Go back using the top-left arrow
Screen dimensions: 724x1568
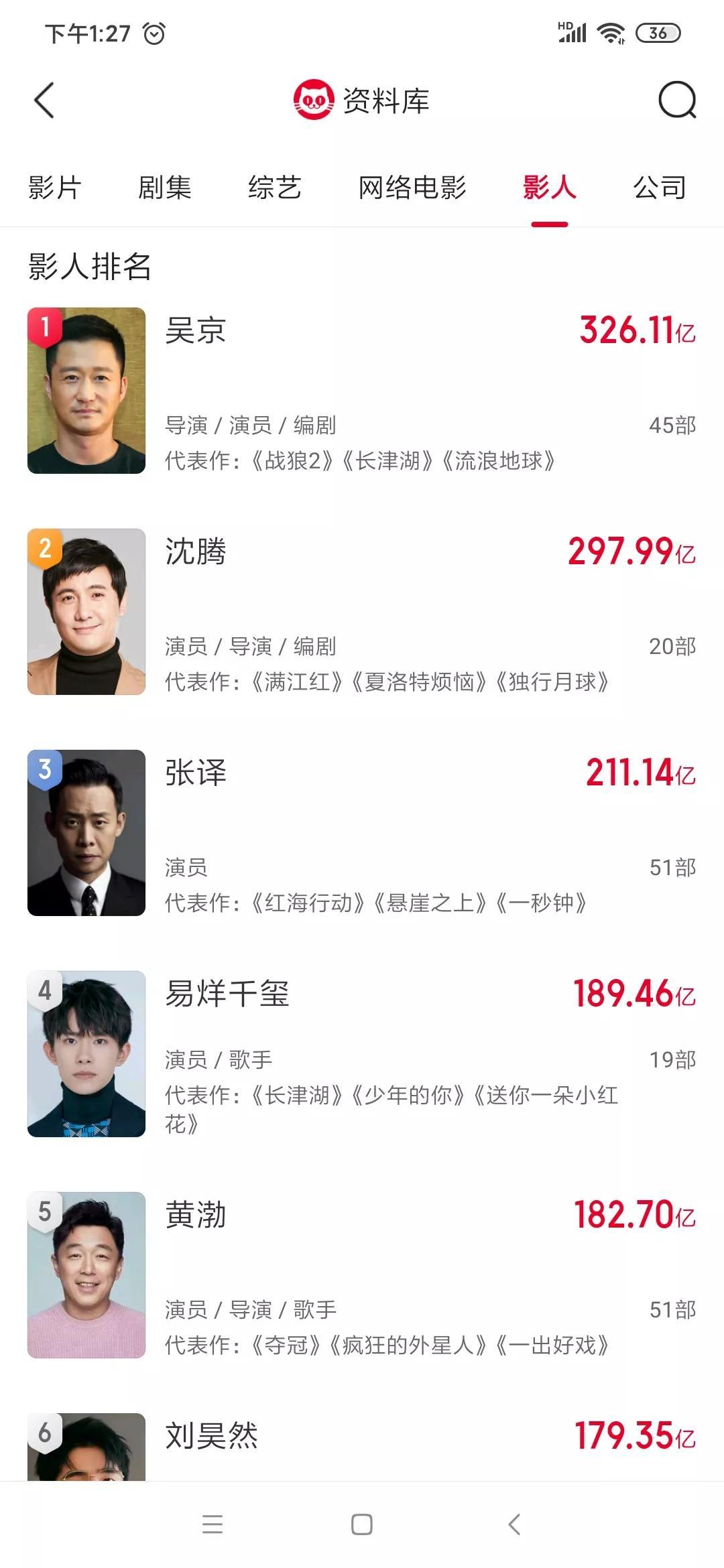point(44,101)
